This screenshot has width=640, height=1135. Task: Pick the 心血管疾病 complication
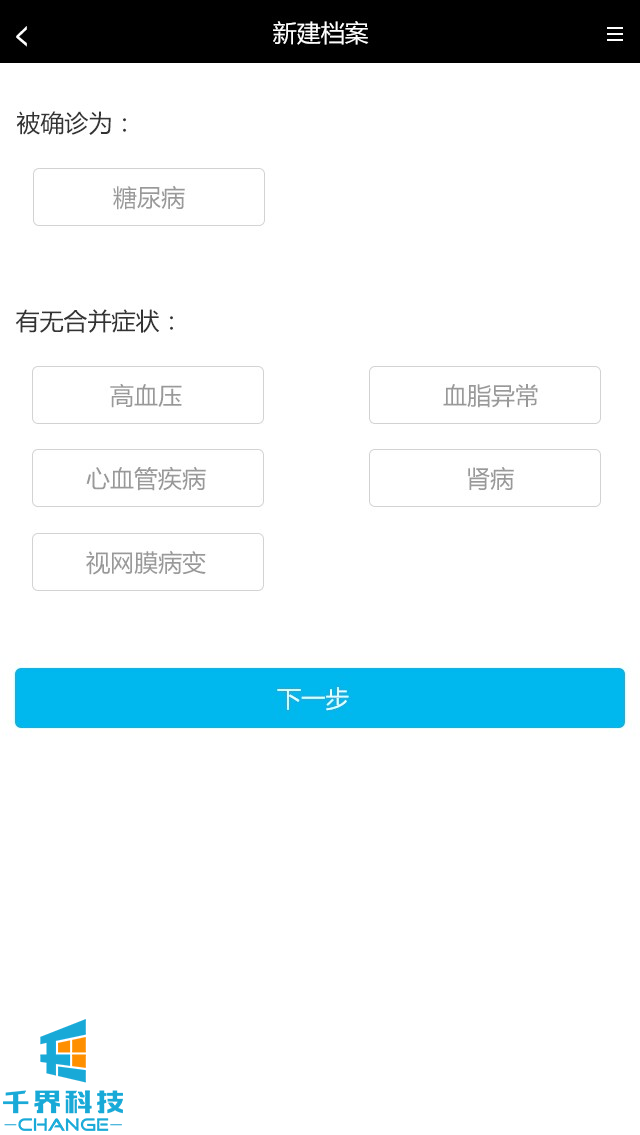[x=148, y=478]
